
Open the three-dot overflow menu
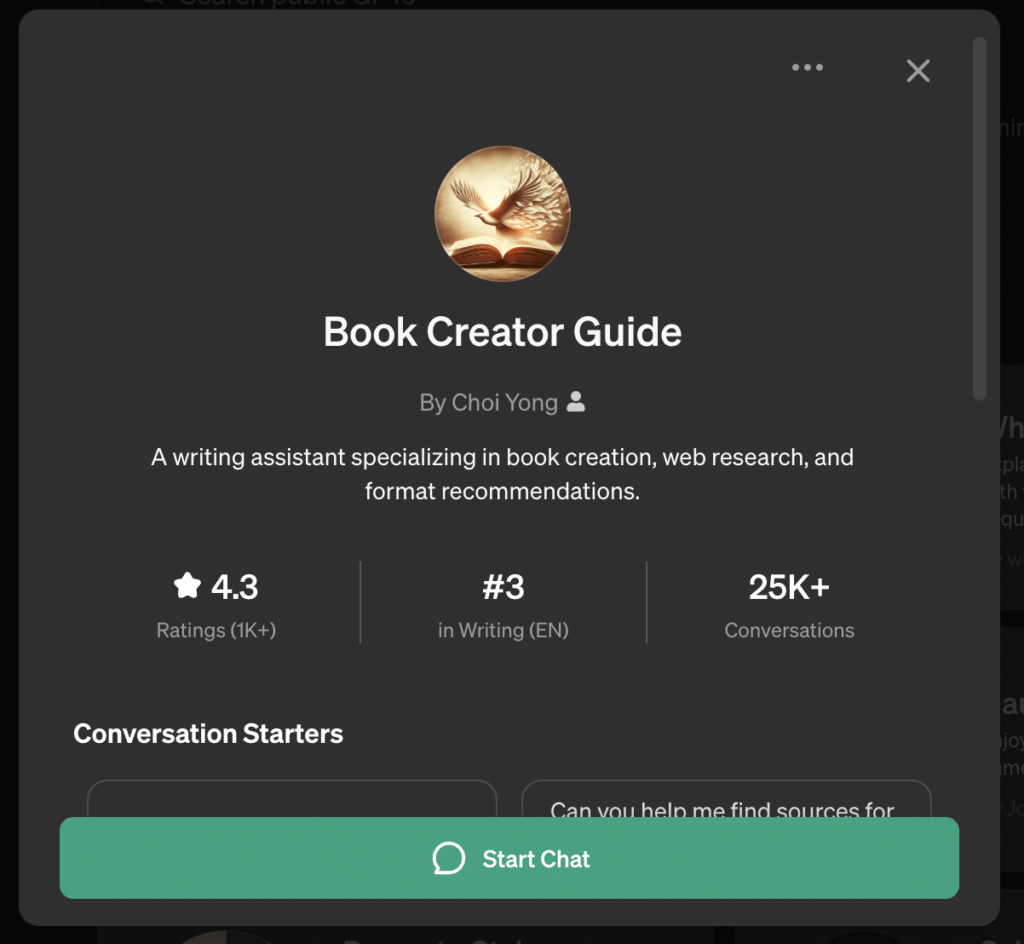[807, 68]
